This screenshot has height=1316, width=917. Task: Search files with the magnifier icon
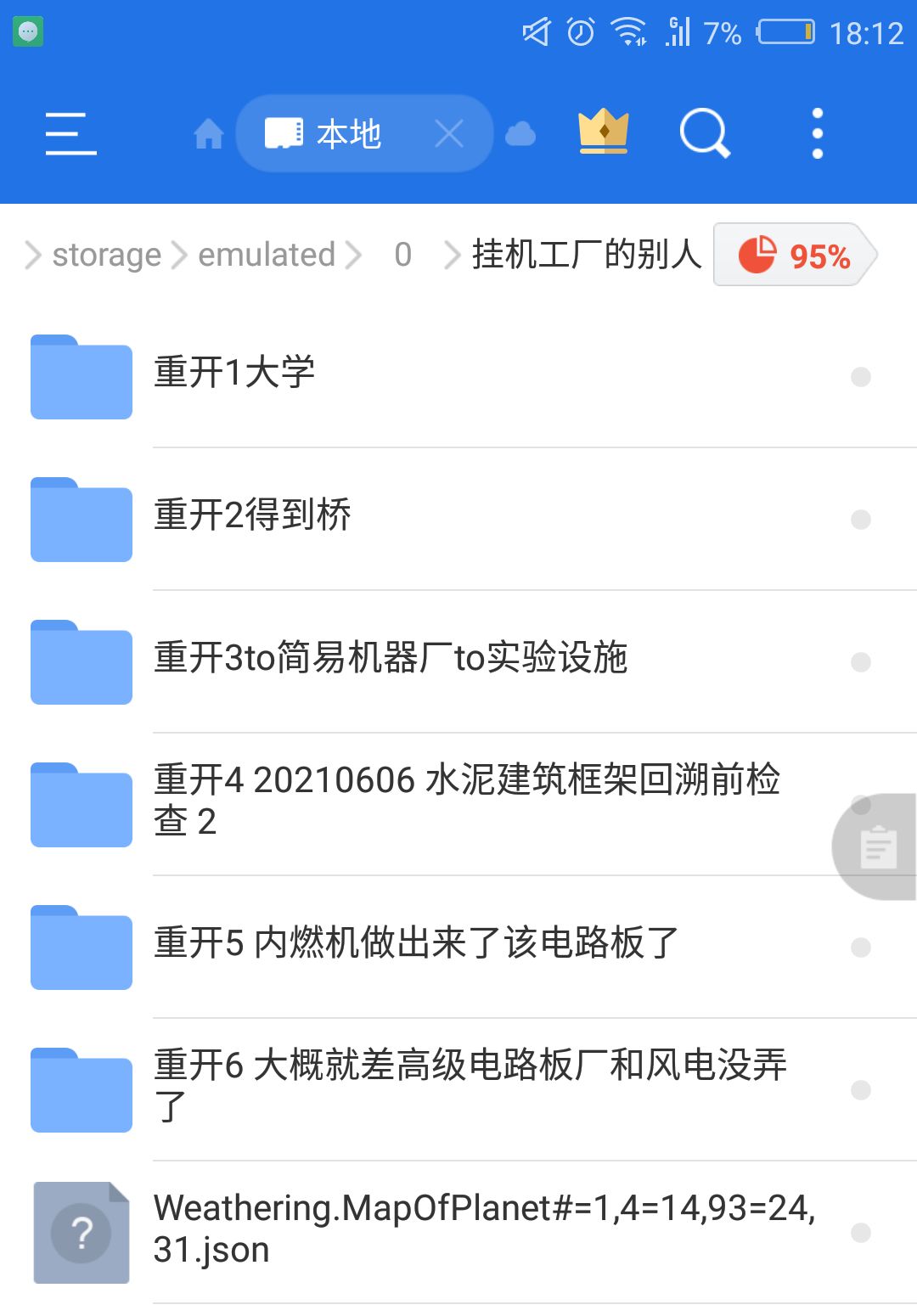tap(705, 133)
